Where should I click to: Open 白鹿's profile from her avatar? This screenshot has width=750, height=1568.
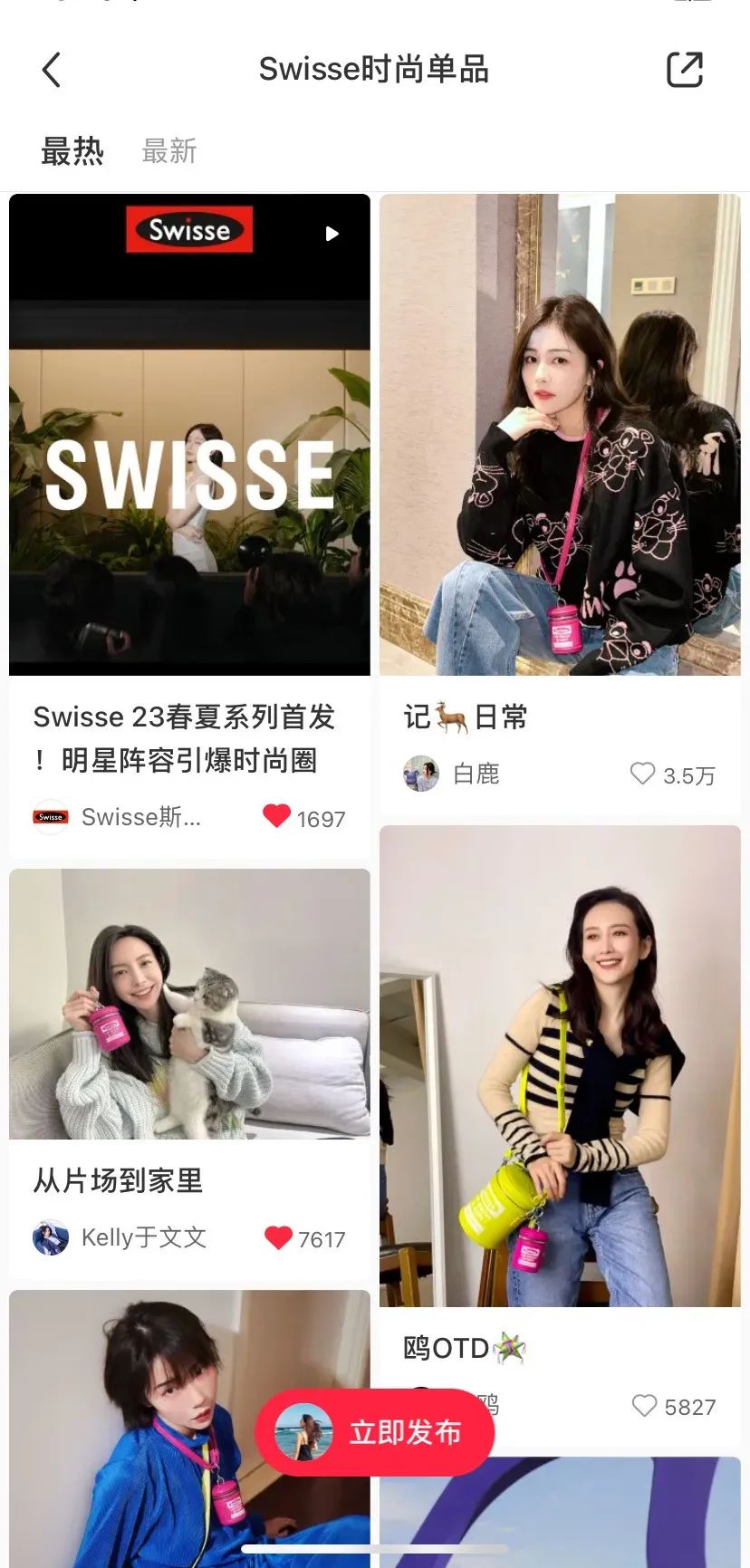click(420, 774)
